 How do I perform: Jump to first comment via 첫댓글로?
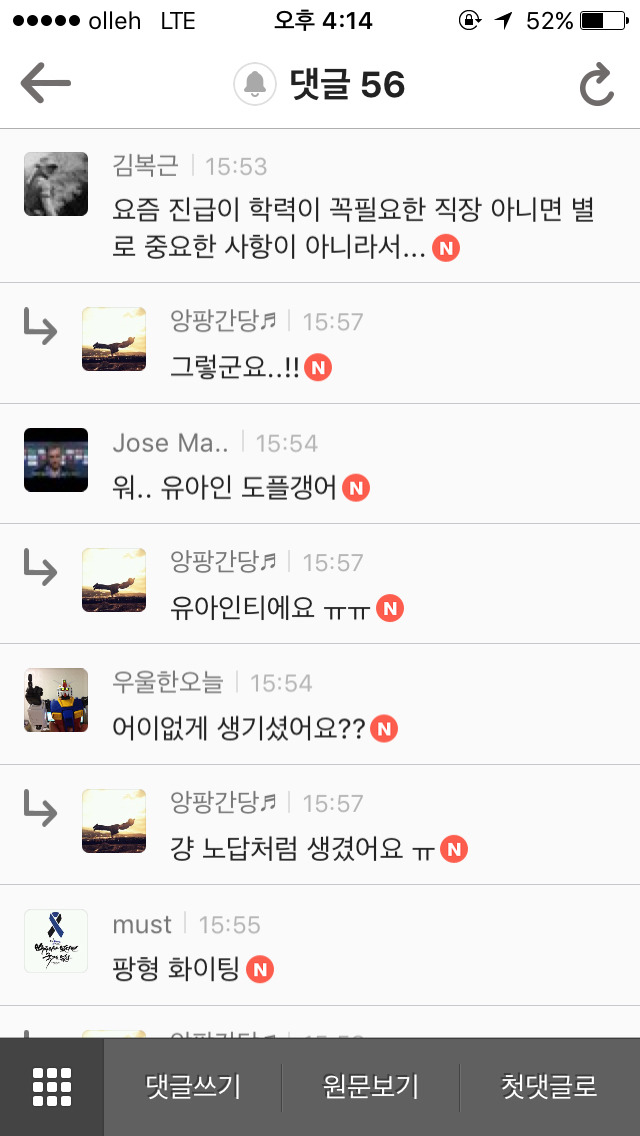(549, 1087)
